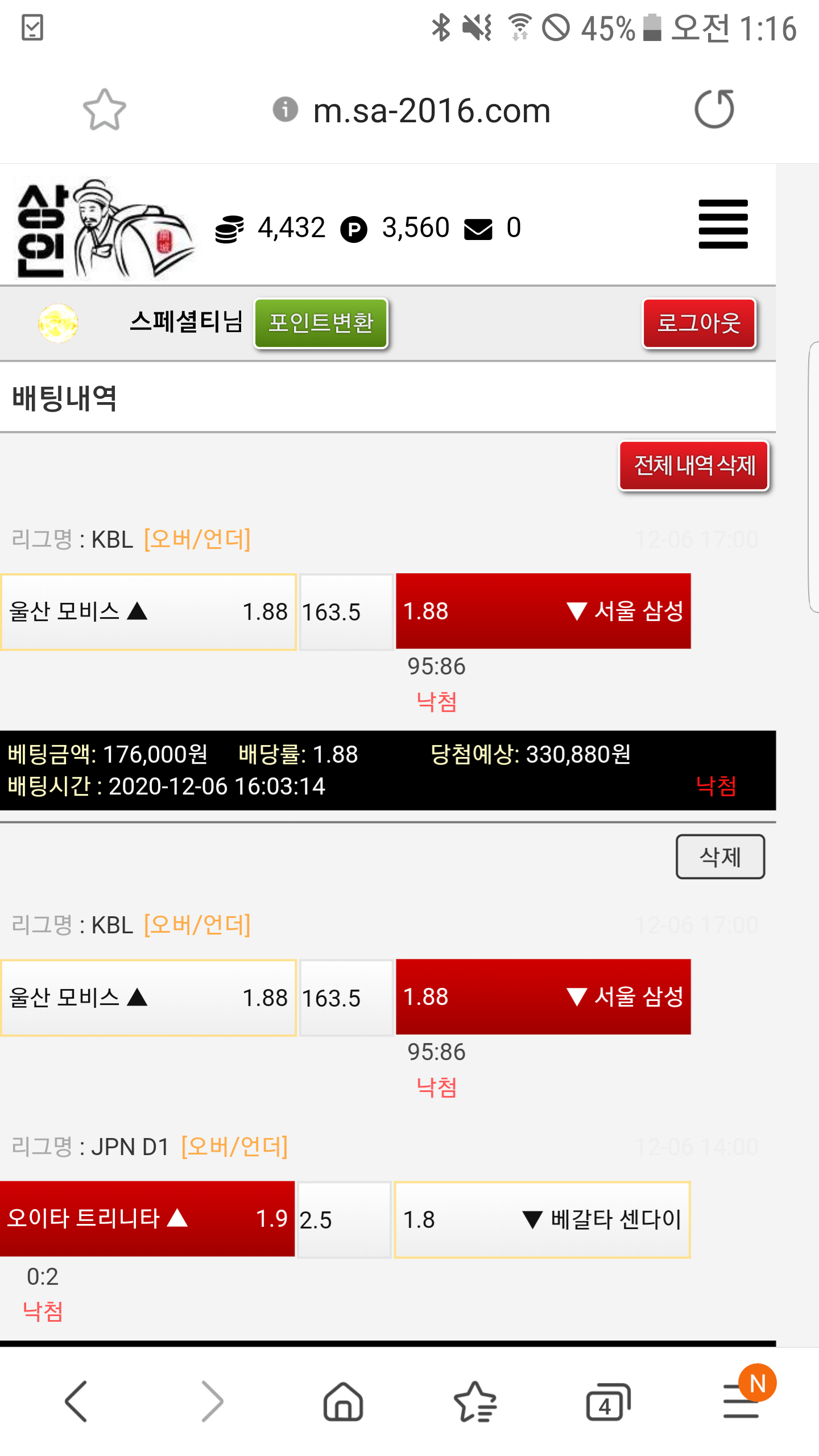Open the browser menu
This screenshot has height=1456, width=819.
[x=741, y=1401]
